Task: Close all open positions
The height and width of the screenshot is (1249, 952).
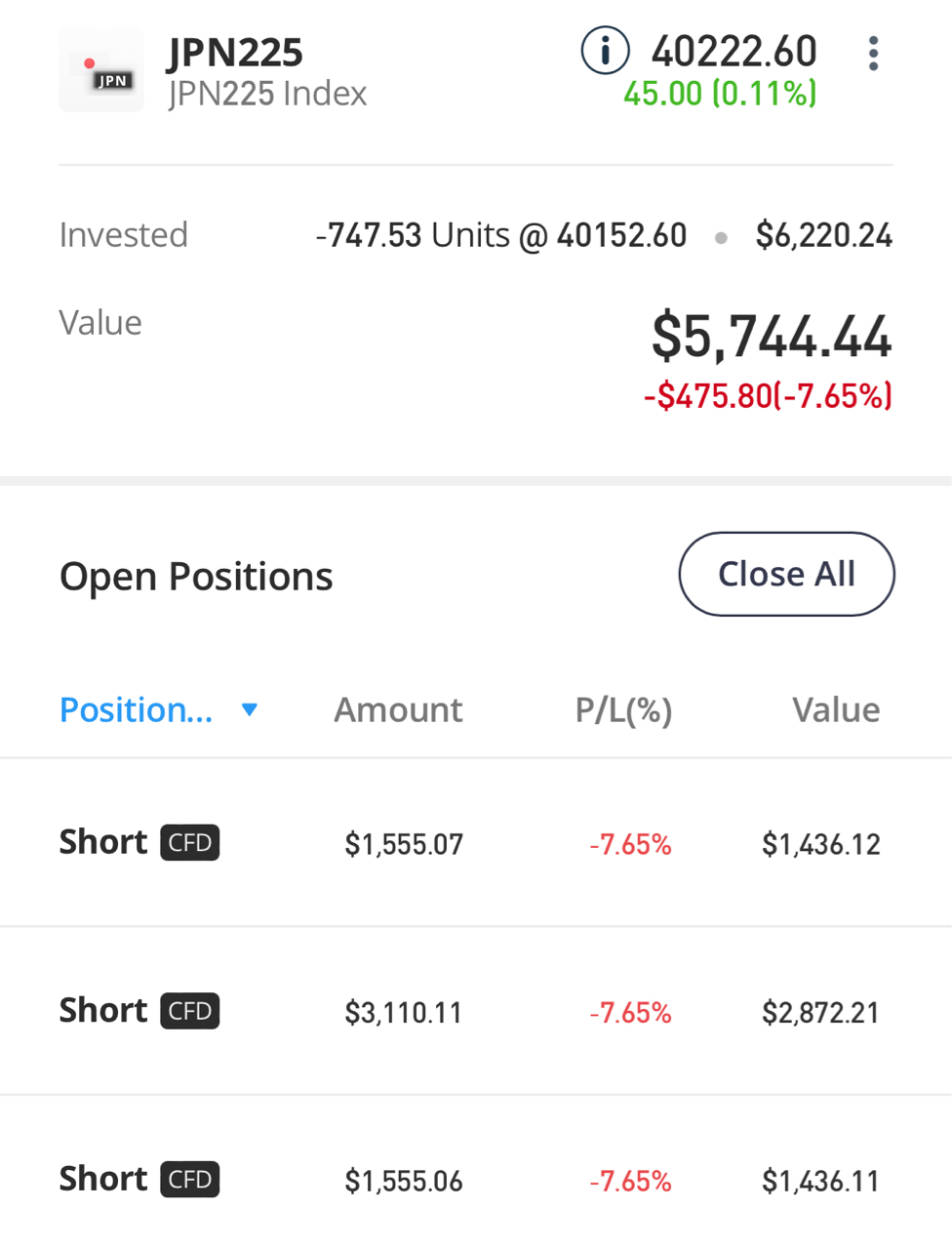Action: pyautogui.click(x=786, y=574)
